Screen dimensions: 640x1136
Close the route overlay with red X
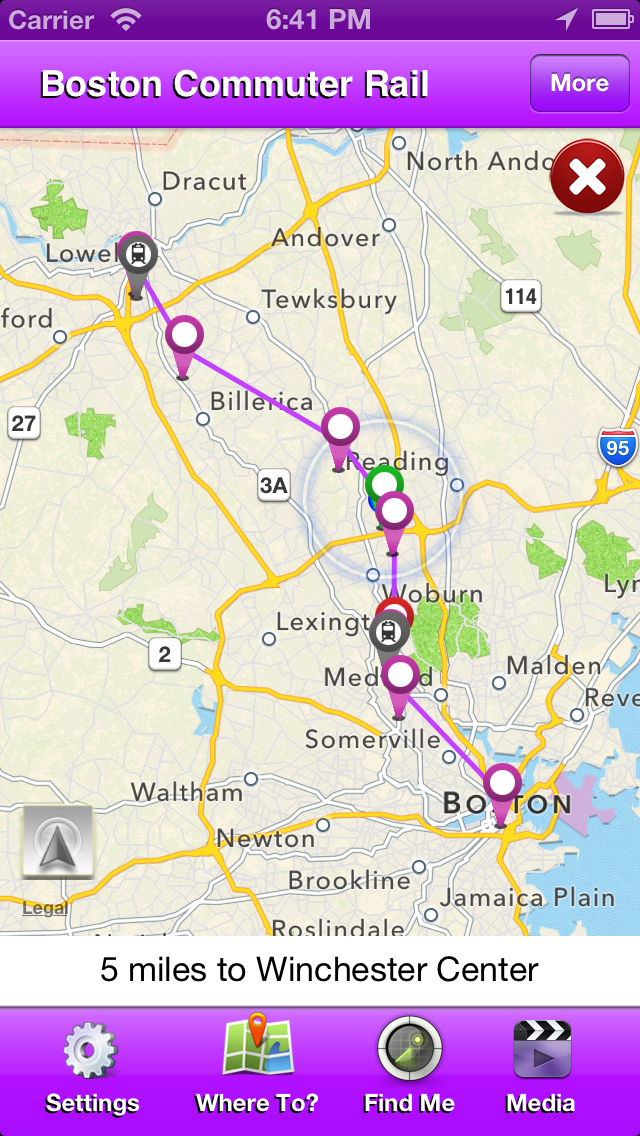pyautogui.click(x=587, y=177)
